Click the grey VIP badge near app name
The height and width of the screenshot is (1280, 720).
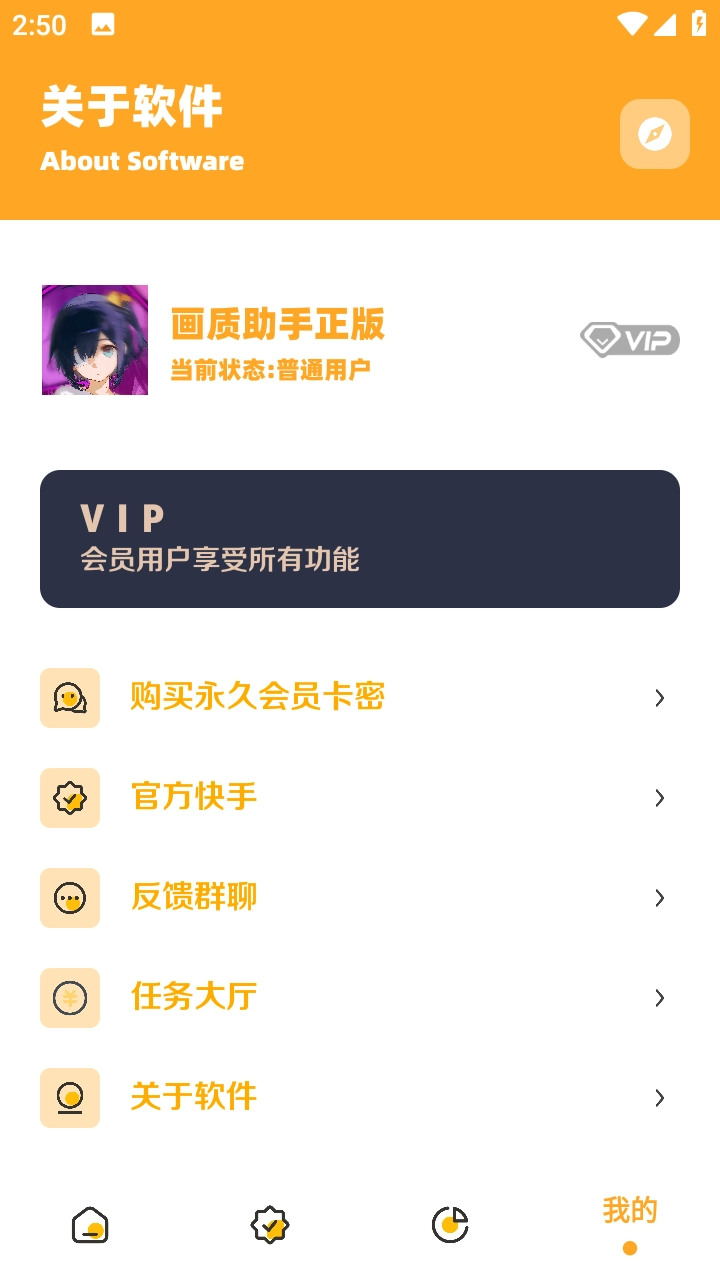(x=630, y=340)
